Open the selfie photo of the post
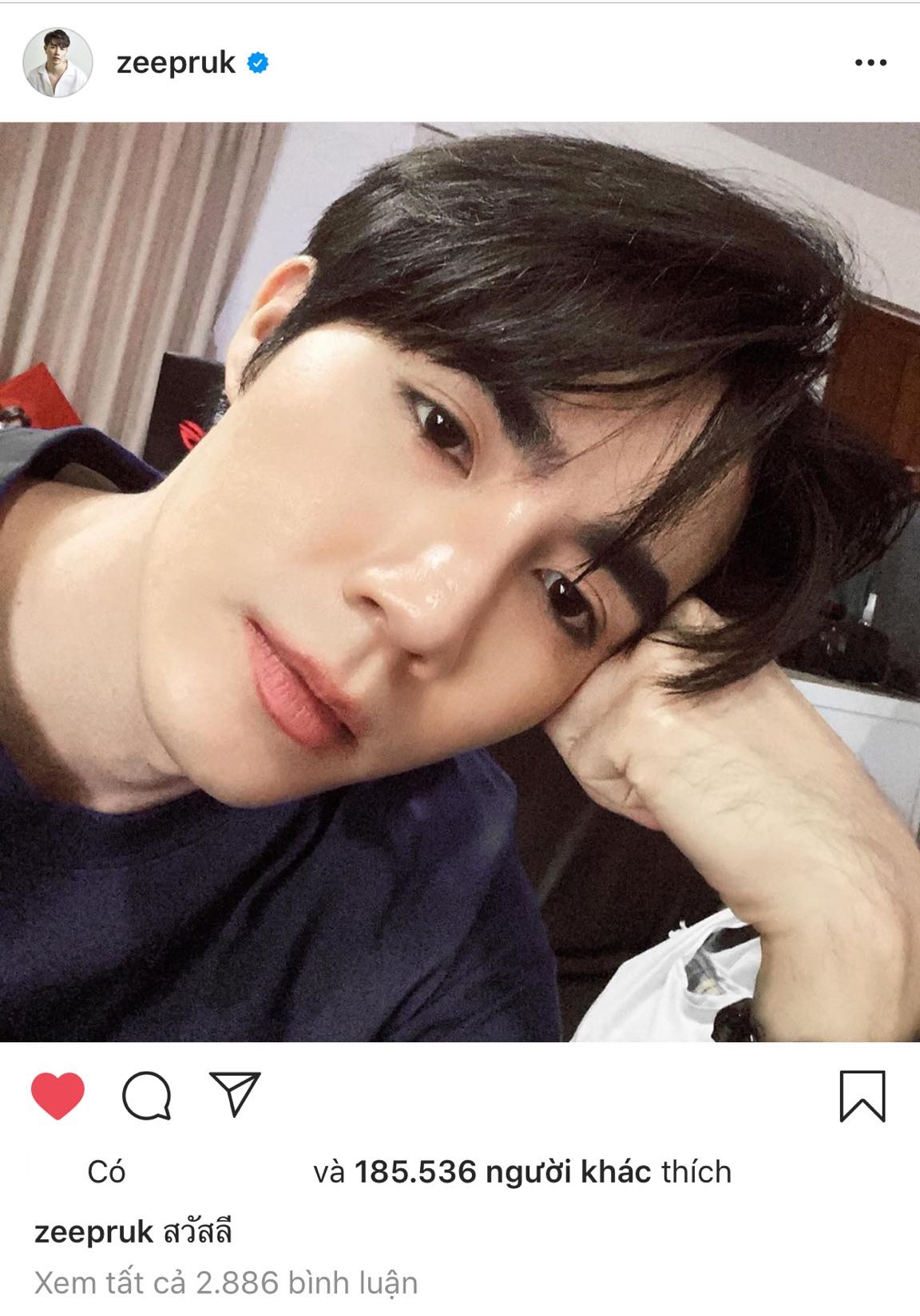This screenshot has height=1316, width=920. [460, 581]
